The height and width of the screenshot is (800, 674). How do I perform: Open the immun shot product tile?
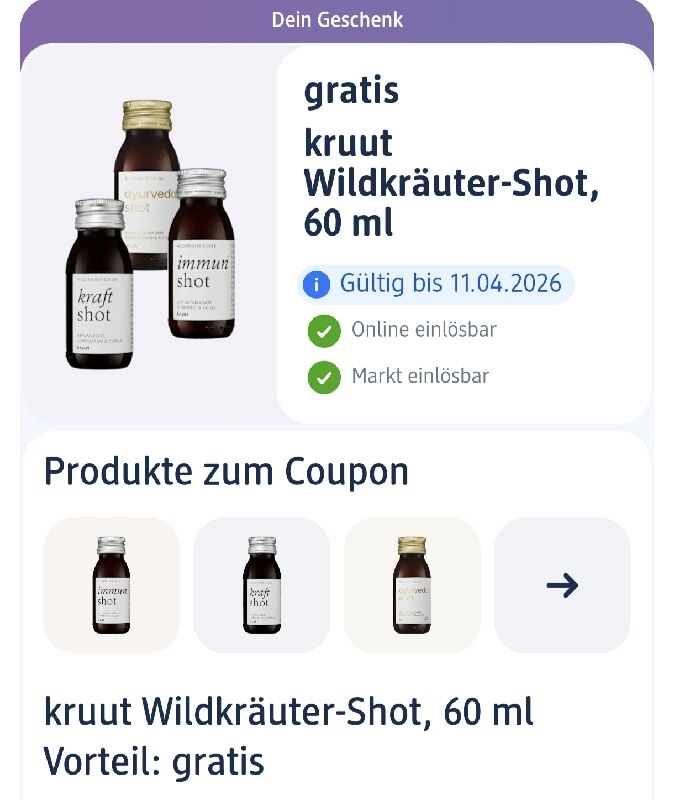point(111,585)
